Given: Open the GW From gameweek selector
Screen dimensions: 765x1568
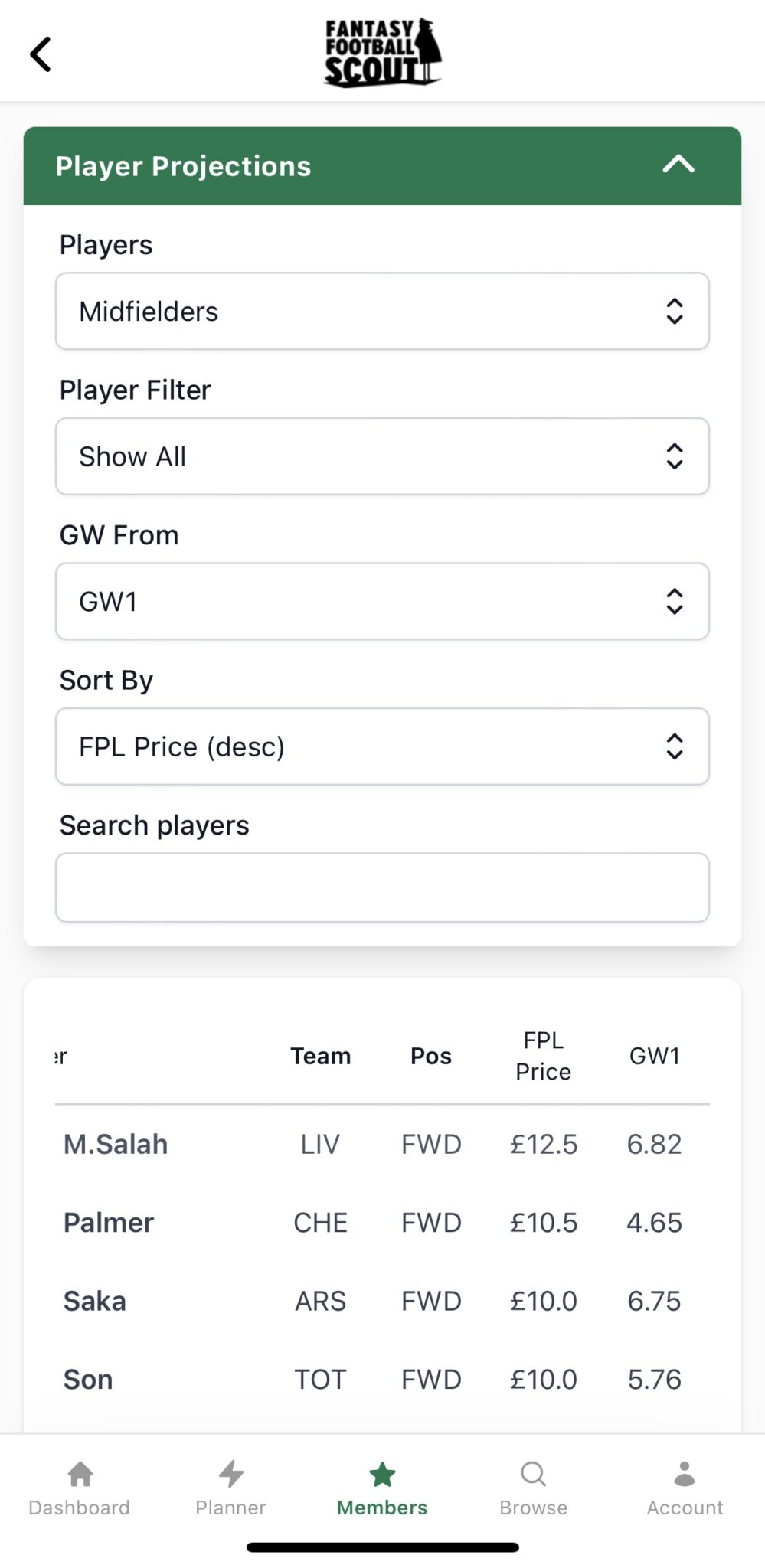Looking at the screenshot, I should 383,601.
